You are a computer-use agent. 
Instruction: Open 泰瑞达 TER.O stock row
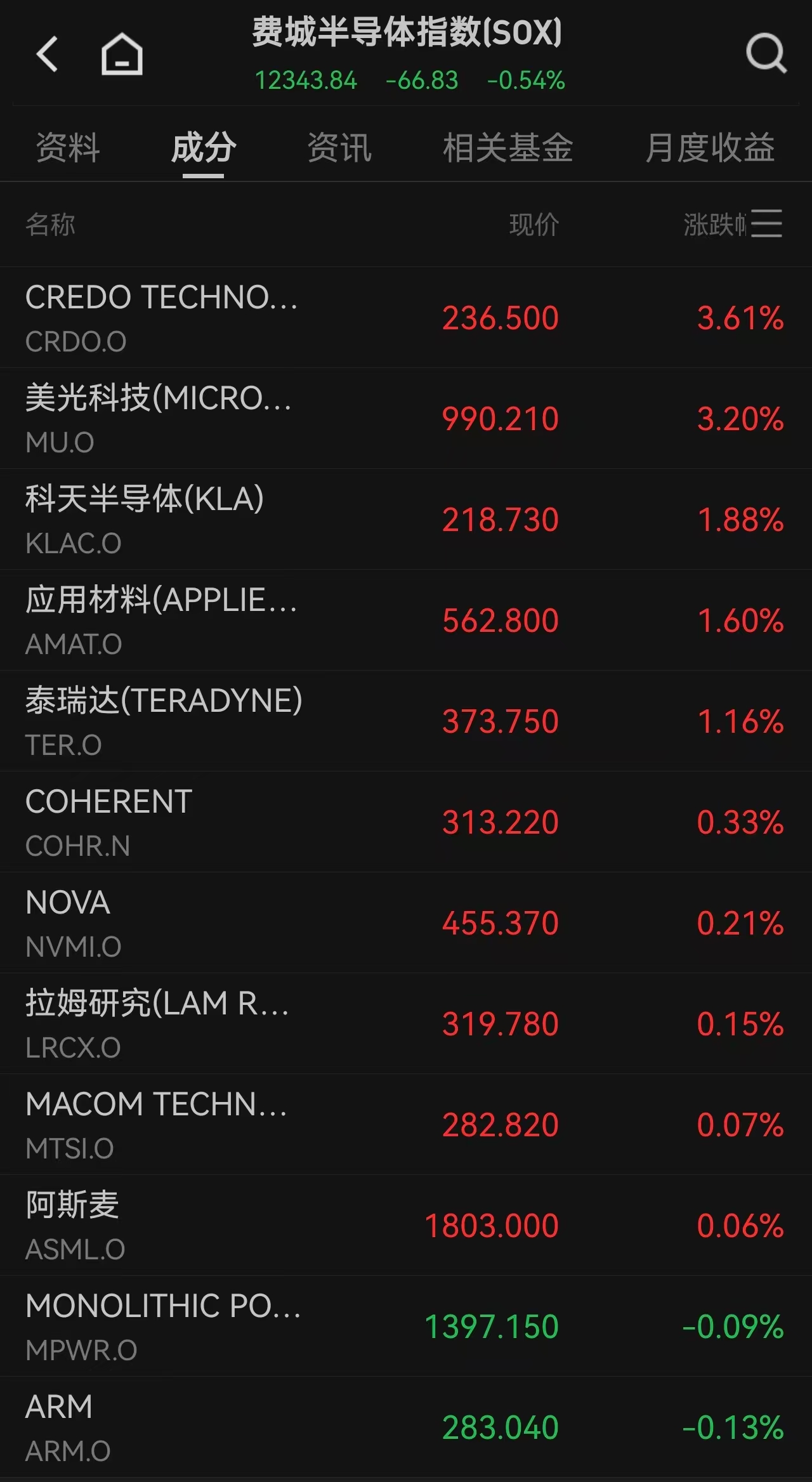tap(406, 721)
